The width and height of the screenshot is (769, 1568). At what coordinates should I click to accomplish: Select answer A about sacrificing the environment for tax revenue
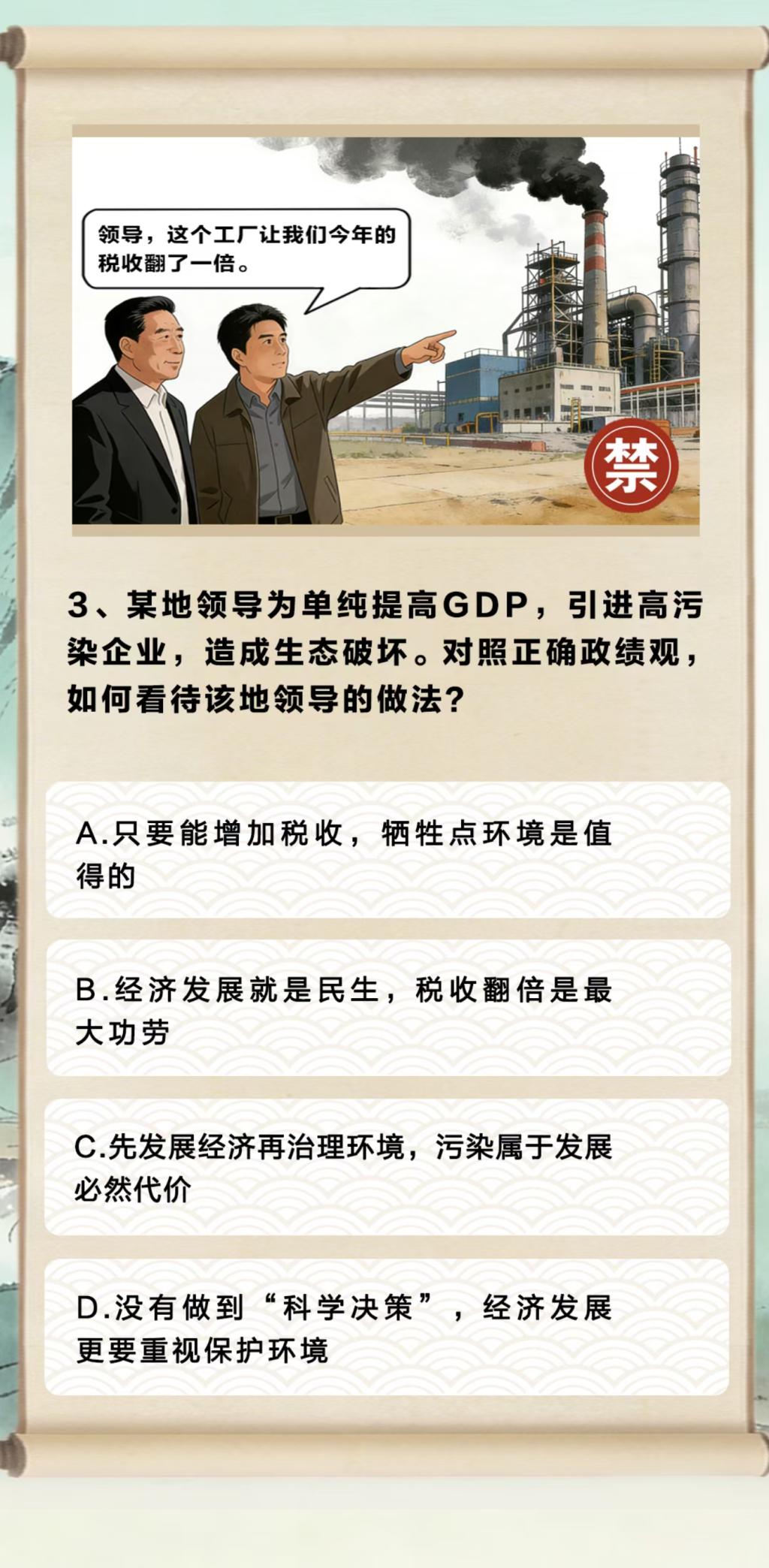point(388,849)
